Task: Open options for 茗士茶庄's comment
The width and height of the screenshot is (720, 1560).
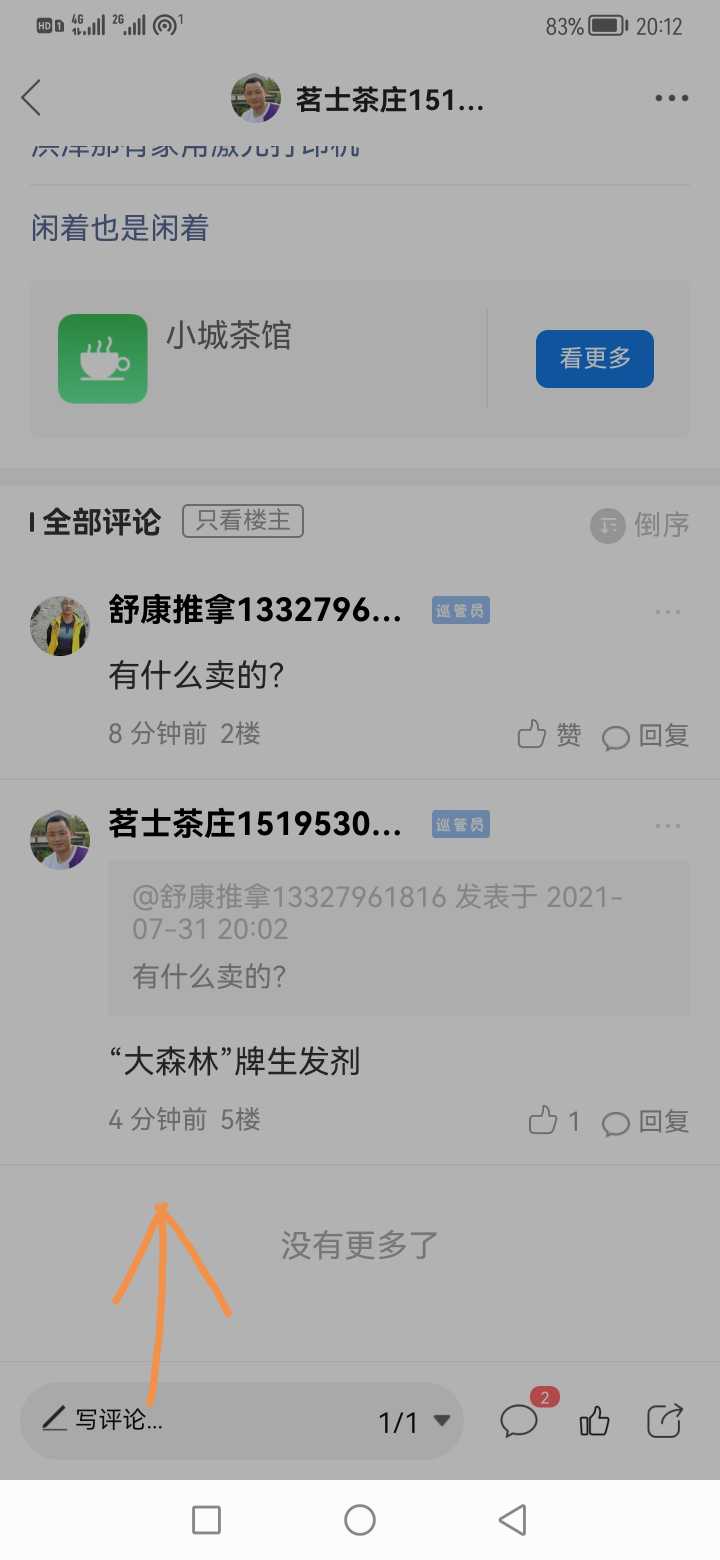Action: click(x=668, y=826)
